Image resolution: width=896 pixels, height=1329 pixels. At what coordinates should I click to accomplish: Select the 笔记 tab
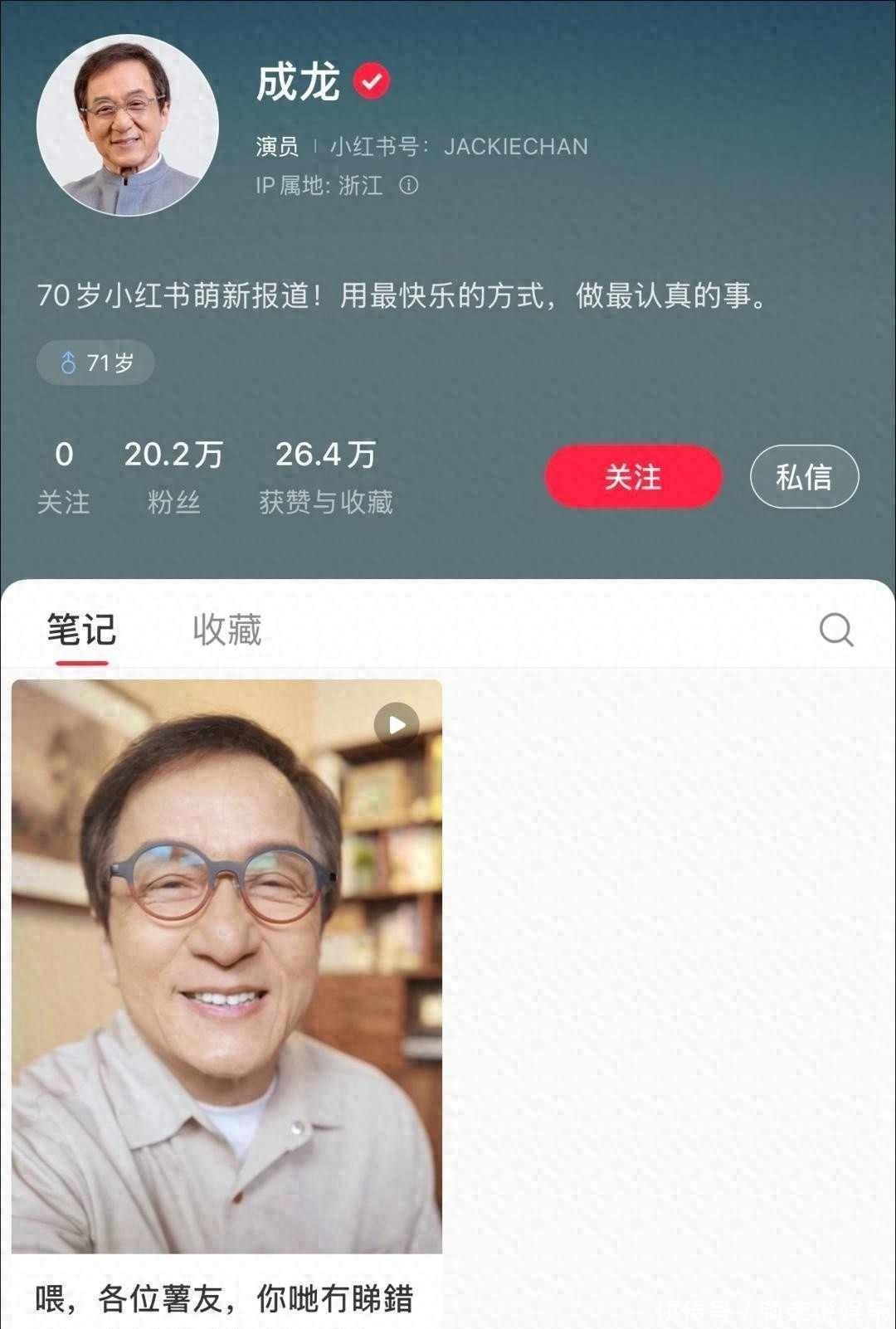pos(81,630)
